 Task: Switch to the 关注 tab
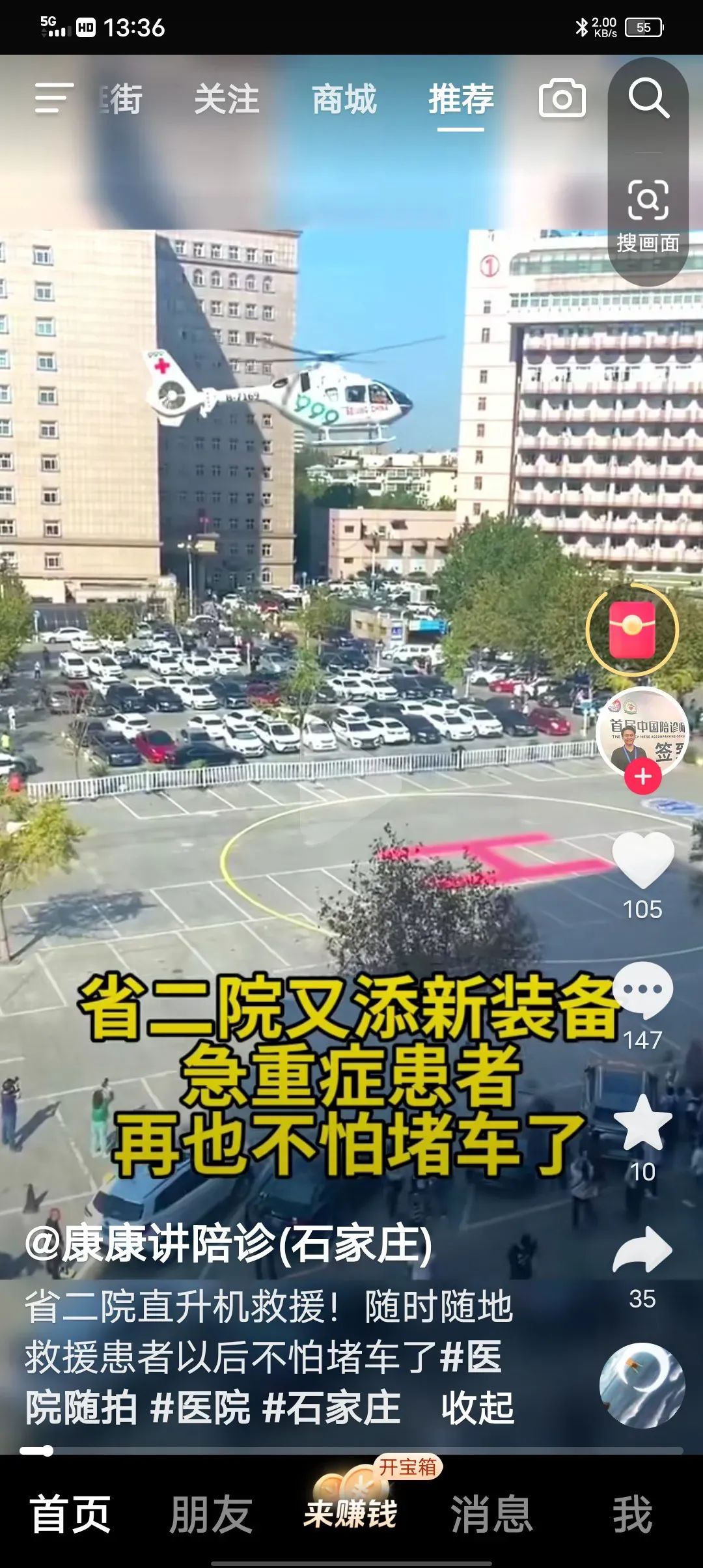click(227, 100)
